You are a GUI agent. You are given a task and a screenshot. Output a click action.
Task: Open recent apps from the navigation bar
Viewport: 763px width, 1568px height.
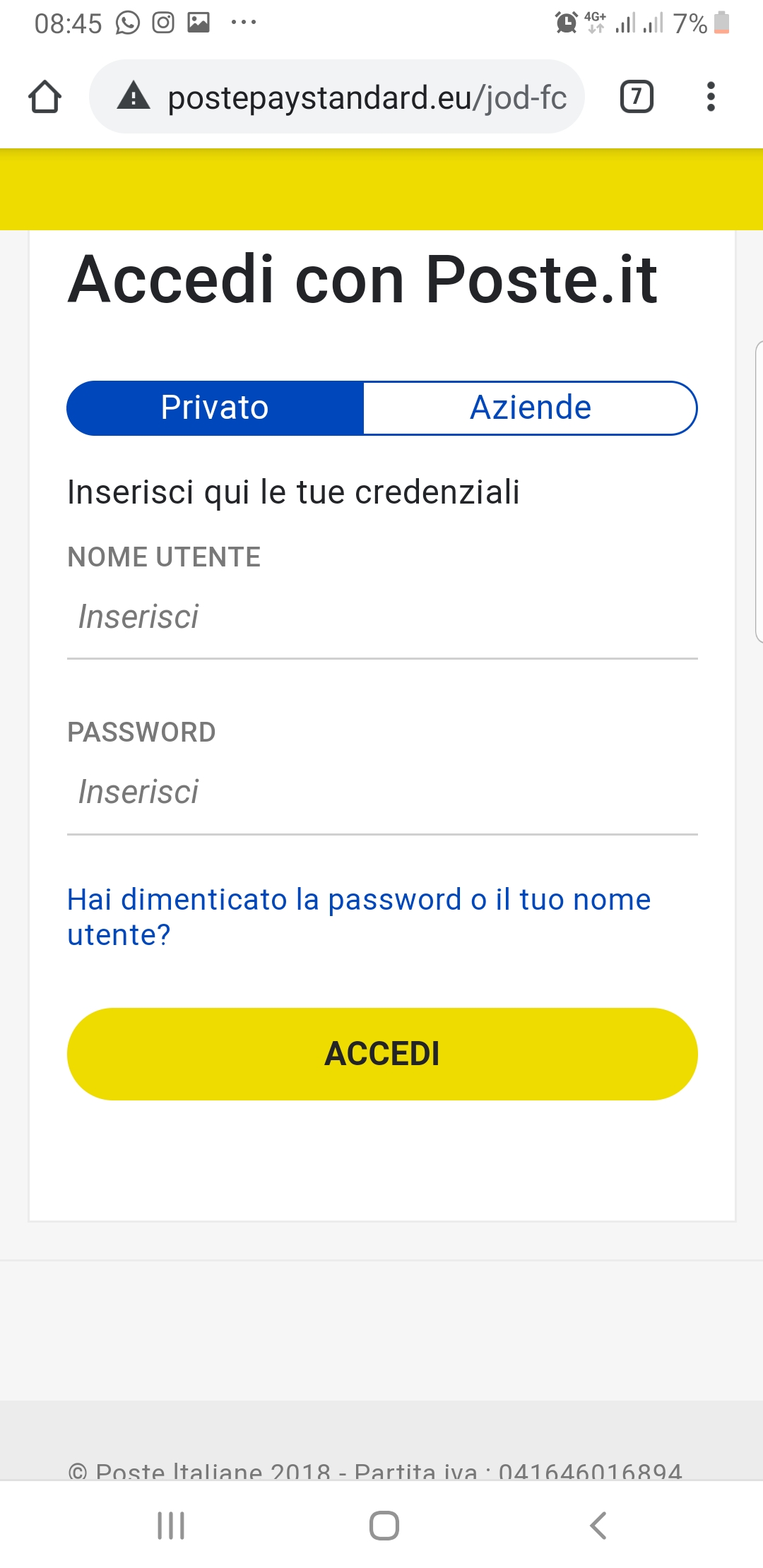(171, 1526)
